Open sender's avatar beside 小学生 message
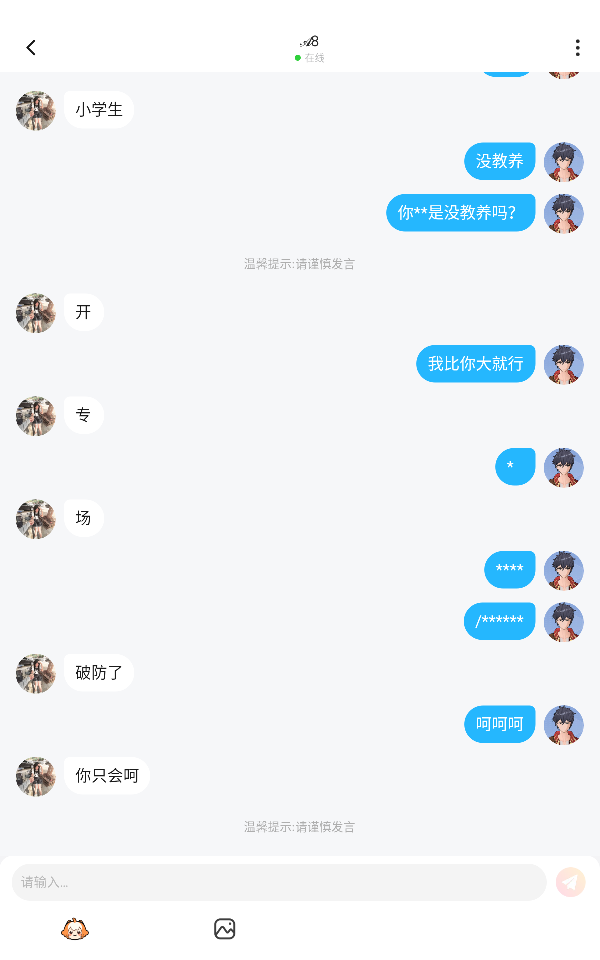The width and height of the screenshot is (600, 960). pos(36,111)
